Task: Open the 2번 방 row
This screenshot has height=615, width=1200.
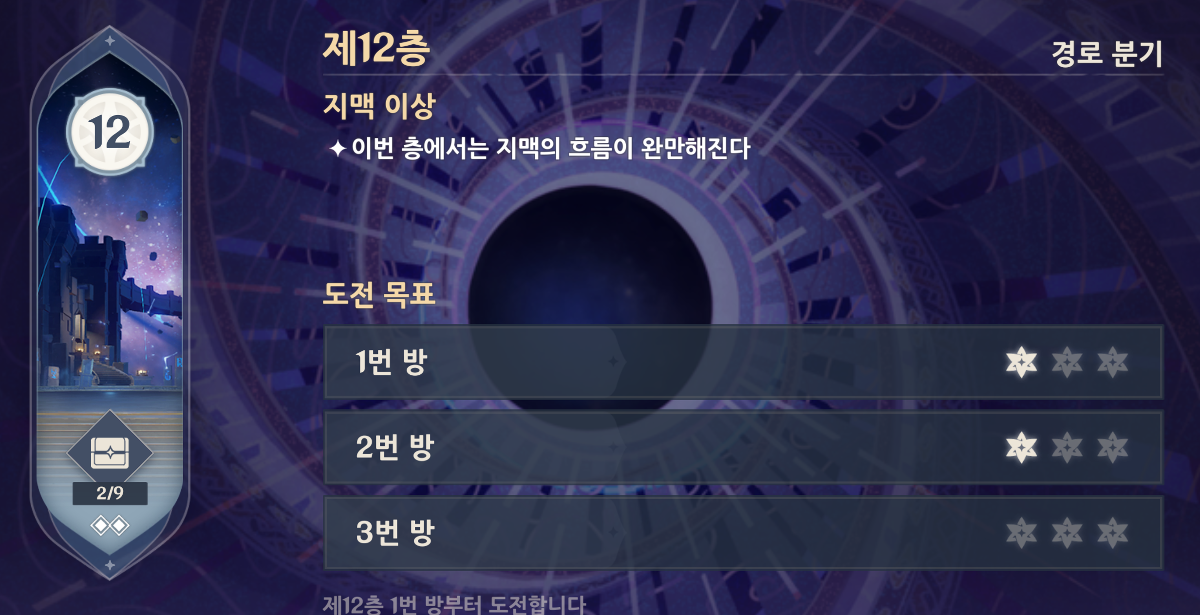Action: pos(742,448)
